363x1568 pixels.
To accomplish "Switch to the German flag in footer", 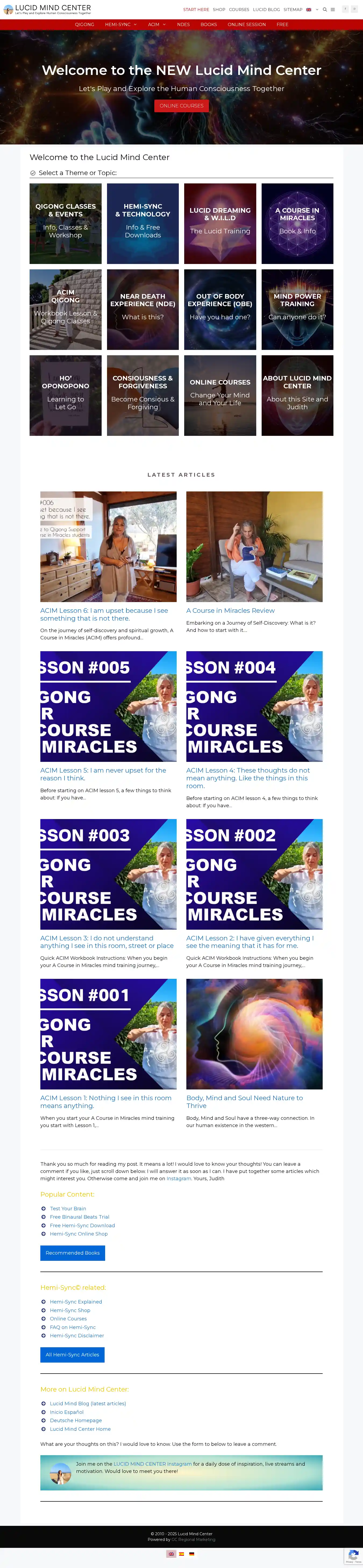I will click(192, 1553).
